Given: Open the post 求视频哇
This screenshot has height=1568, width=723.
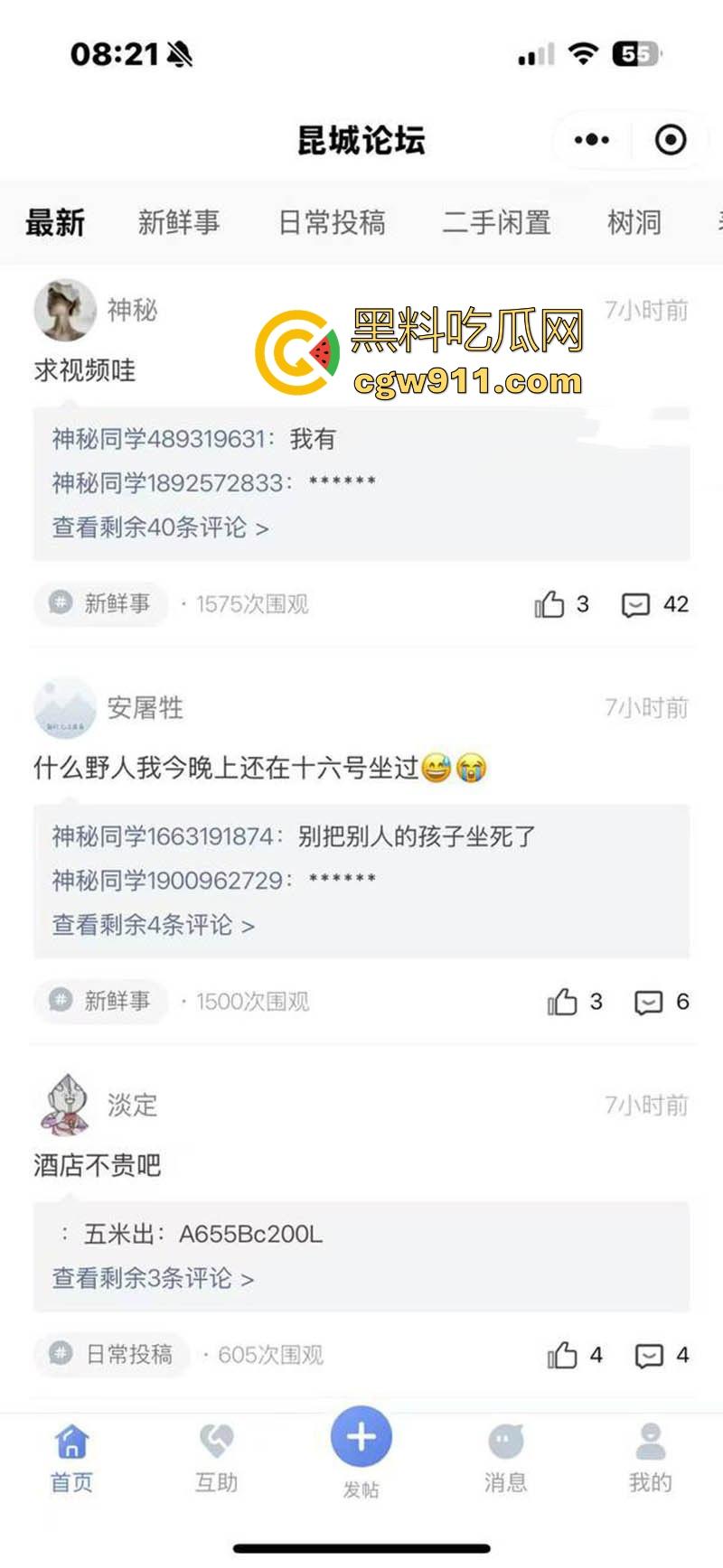Looking at the screenshot, I should (85, 370).
